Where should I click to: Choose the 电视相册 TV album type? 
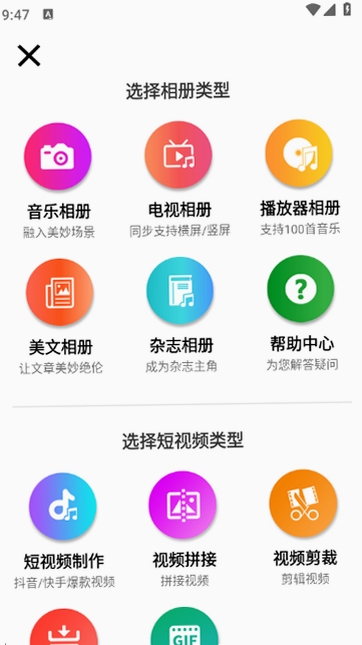coord(179,155)
